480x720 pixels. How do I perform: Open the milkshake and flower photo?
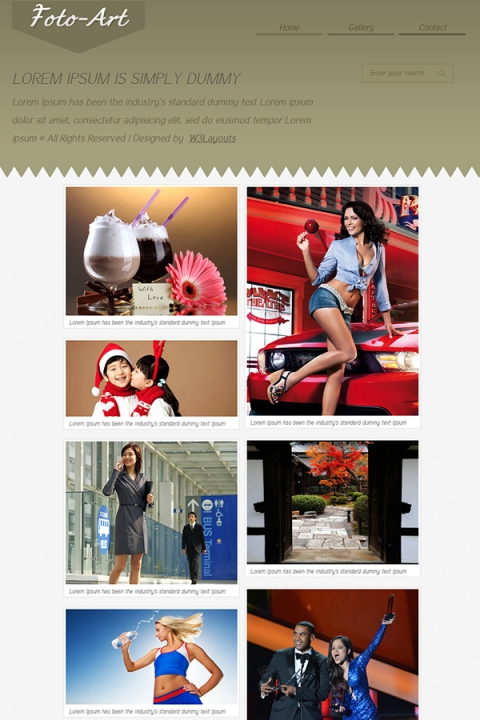tap(152, 251)
